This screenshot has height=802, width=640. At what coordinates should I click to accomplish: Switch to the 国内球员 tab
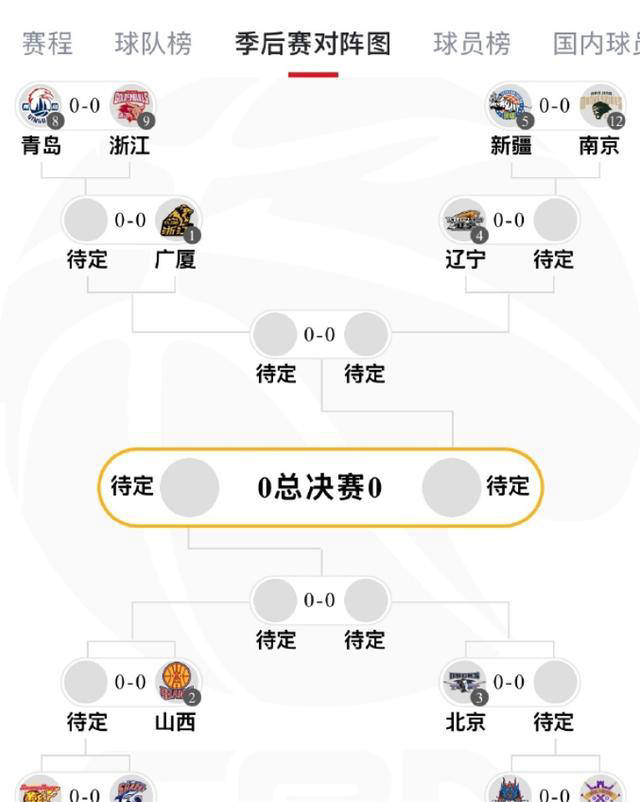[596, 43]
